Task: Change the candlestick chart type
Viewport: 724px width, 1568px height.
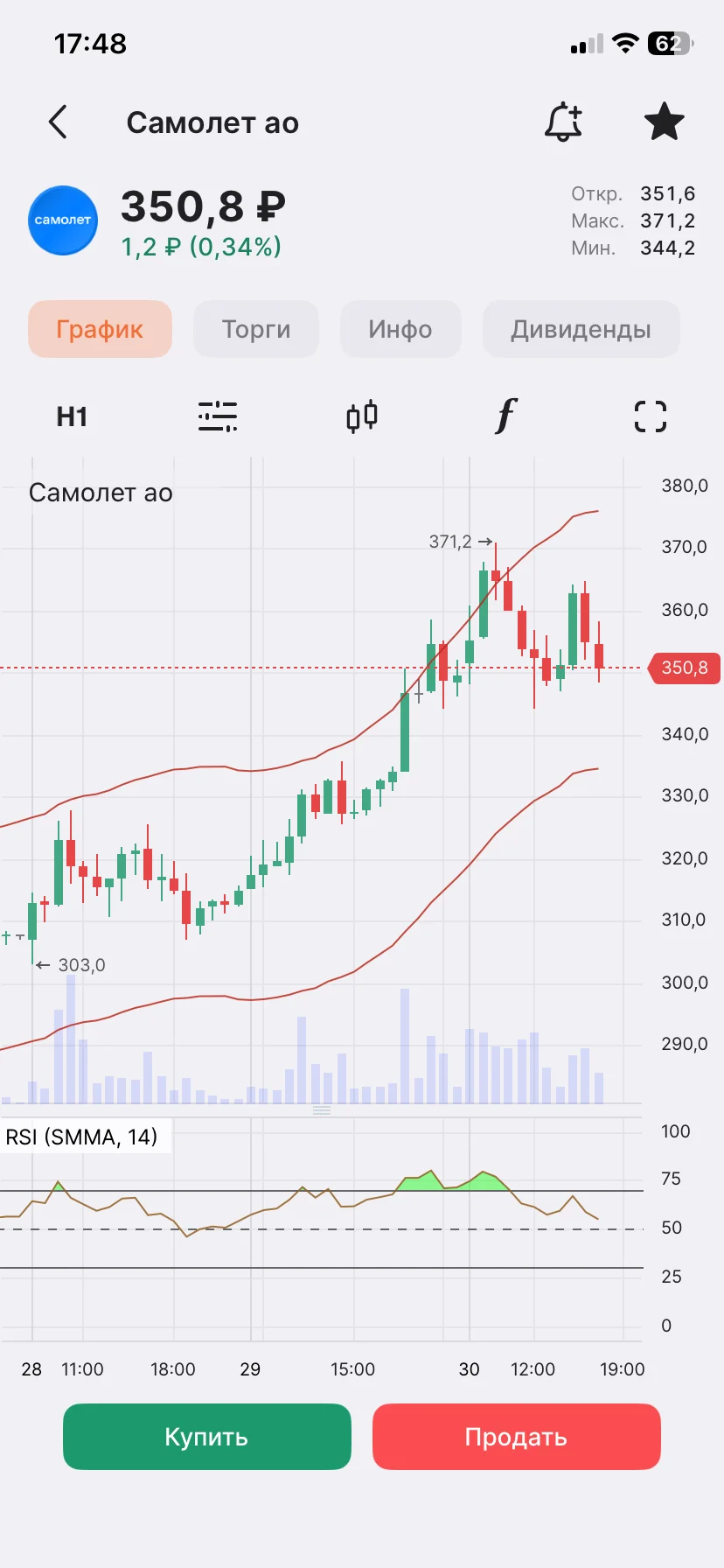Action: (x=362, y=416)
